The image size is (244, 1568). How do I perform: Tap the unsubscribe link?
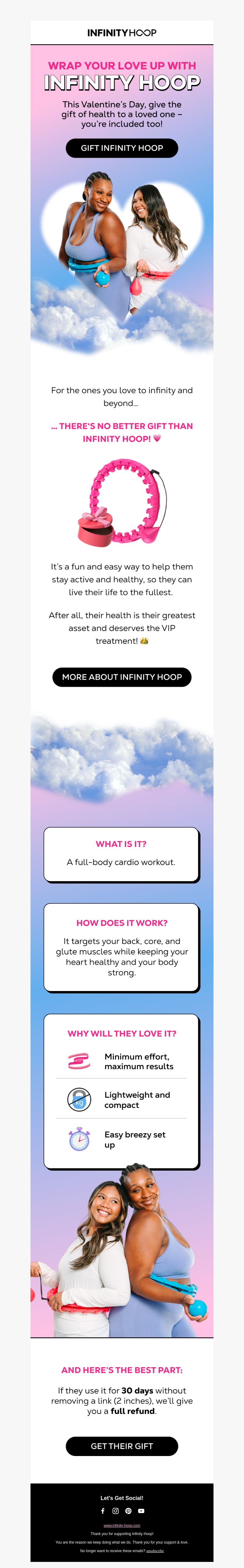155,1550
